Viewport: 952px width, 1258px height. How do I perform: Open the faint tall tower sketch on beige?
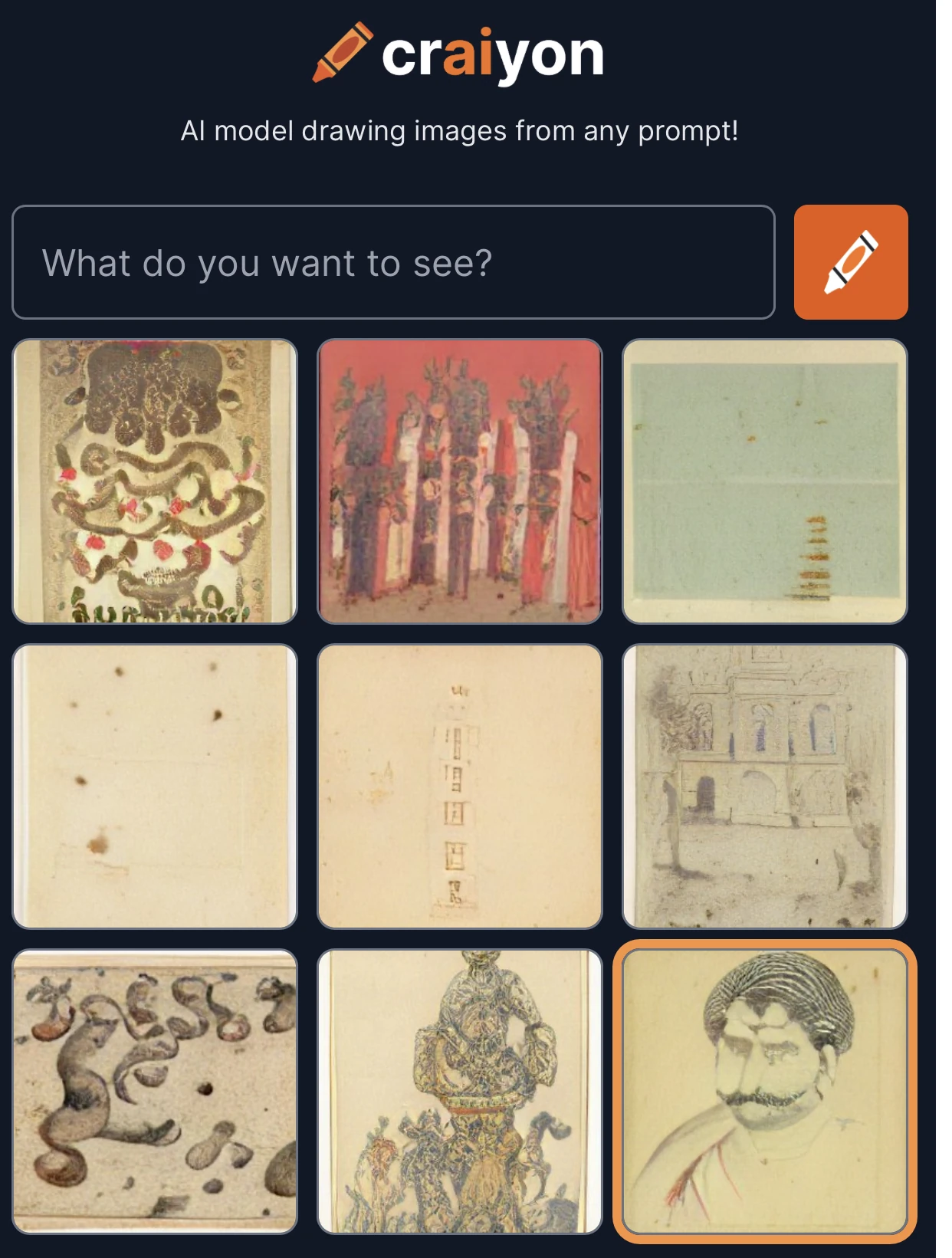coord(460,787)
